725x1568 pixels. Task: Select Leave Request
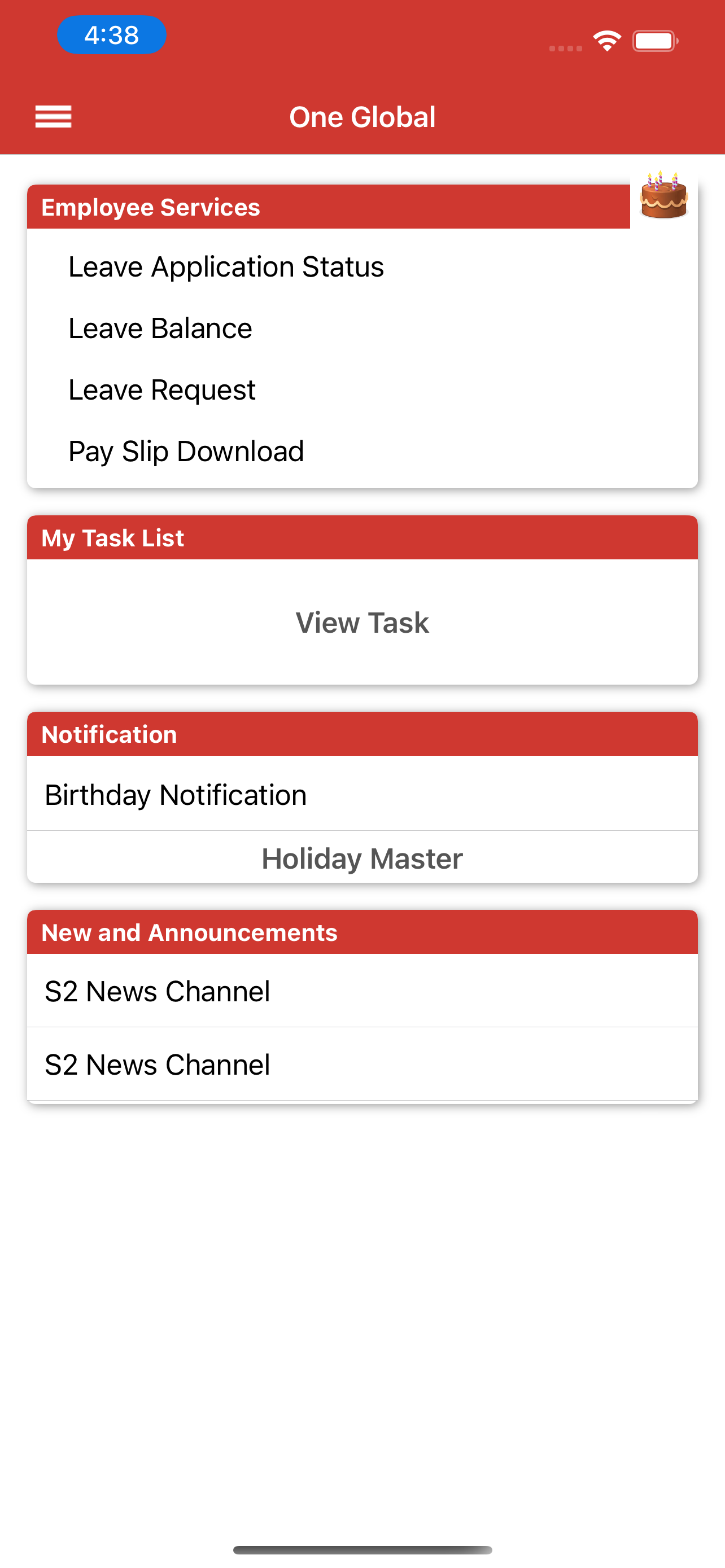click(161, 389)
